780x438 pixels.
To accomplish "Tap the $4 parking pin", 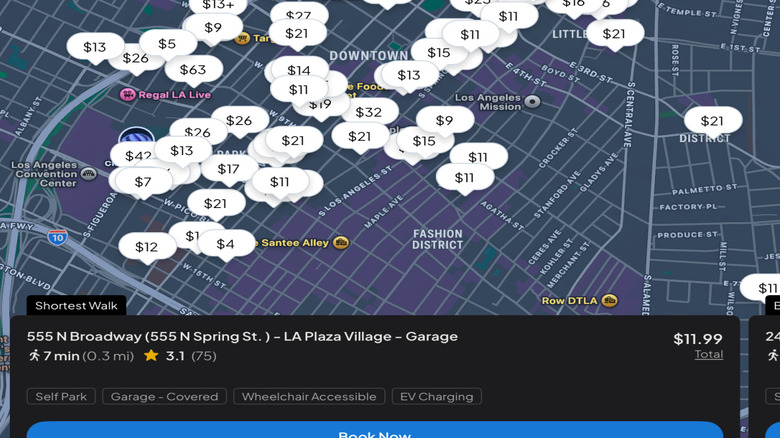I will coord(226,244).
